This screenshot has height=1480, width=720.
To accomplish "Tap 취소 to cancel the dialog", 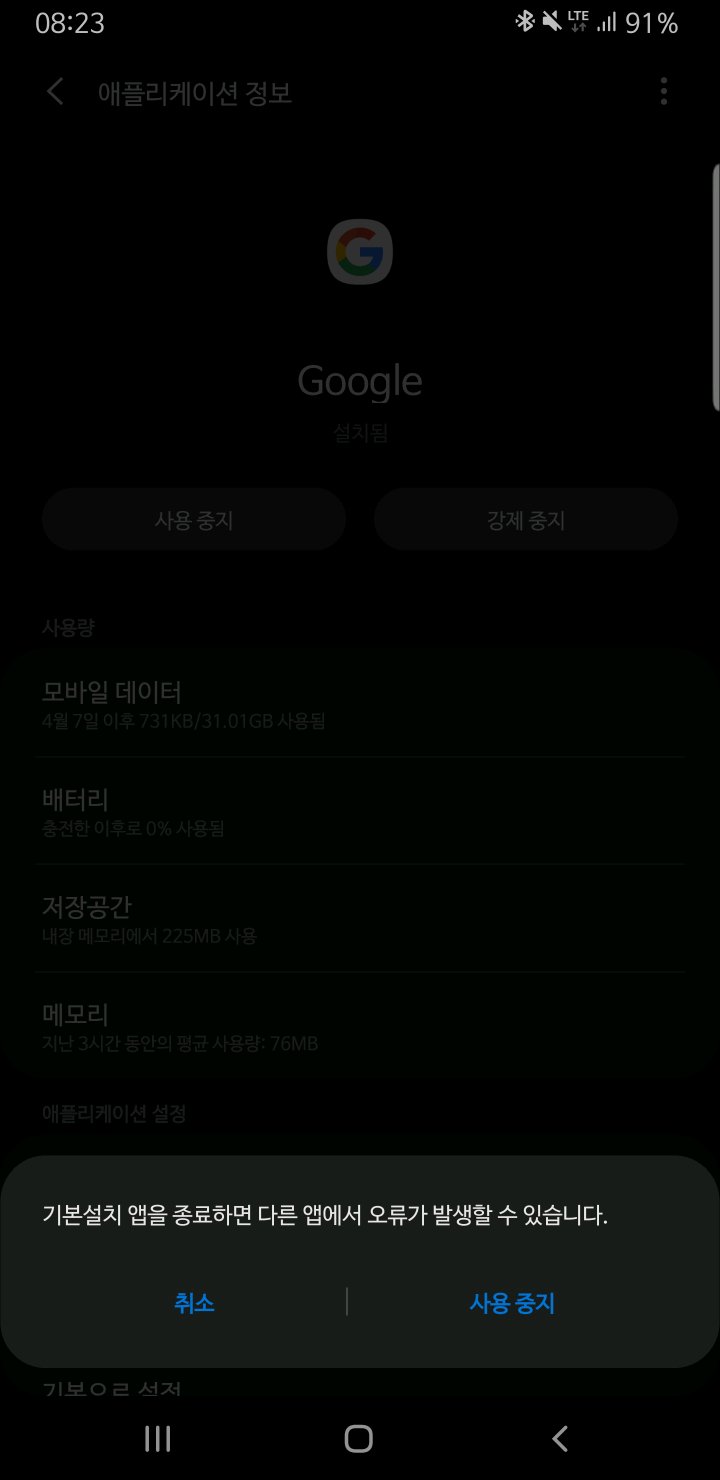I will click(x=194, y=1303).
